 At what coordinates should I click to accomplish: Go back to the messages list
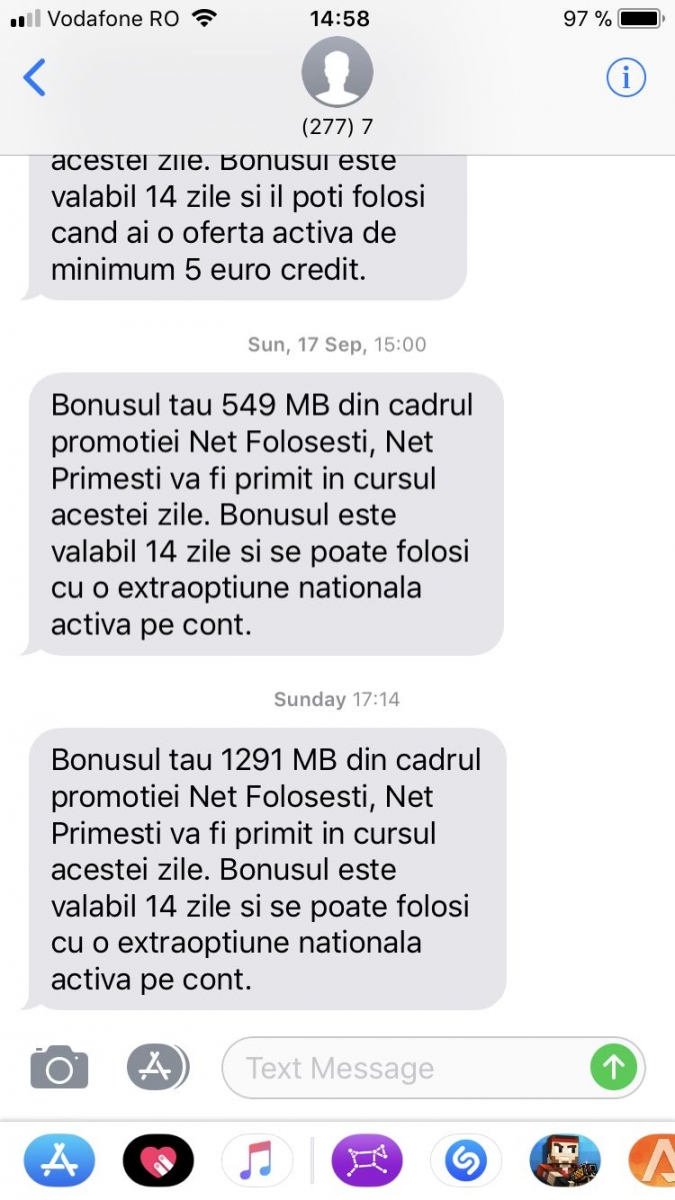[35, 77]
